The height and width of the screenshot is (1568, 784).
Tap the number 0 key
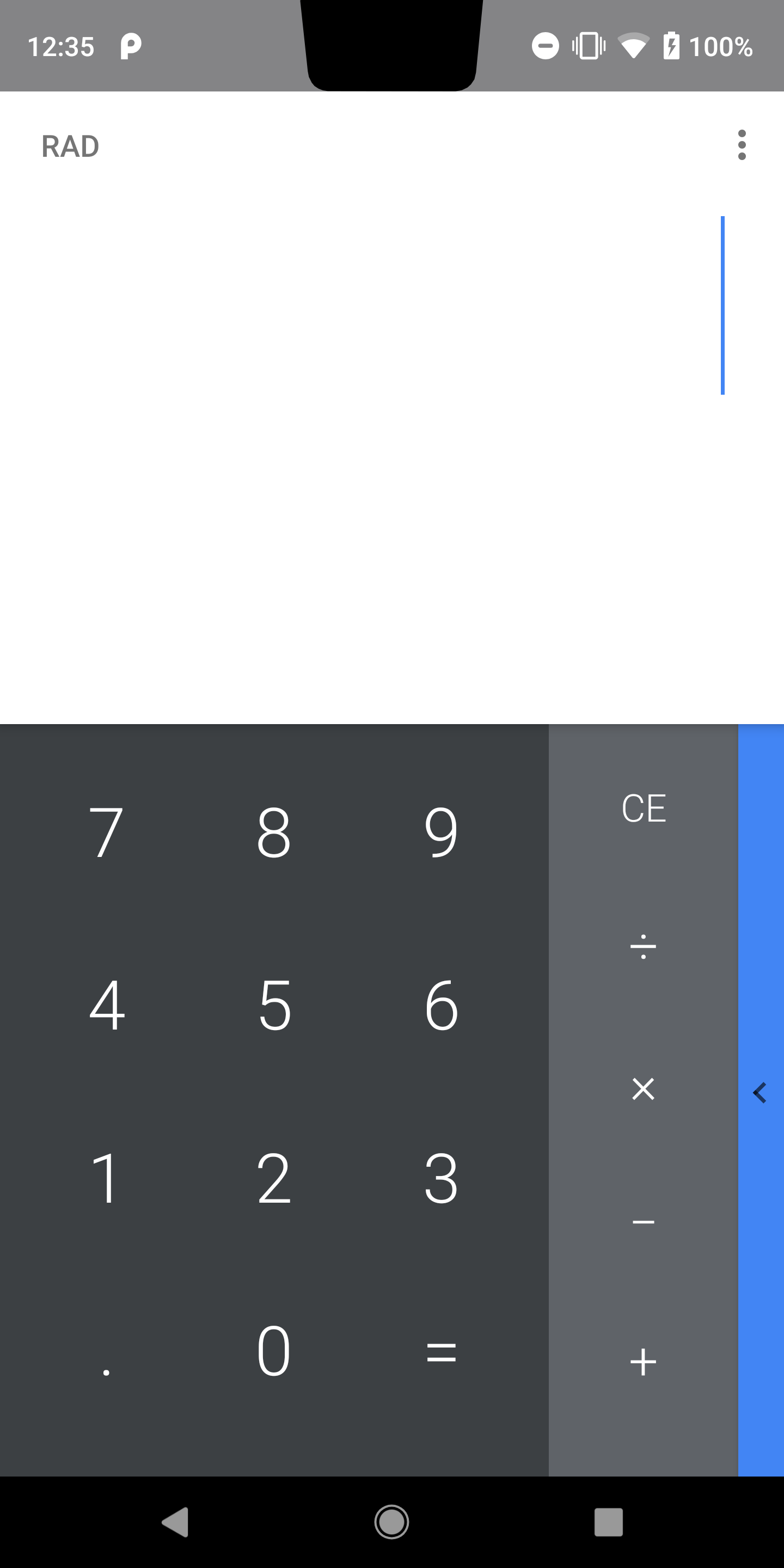coord(274,1351)
